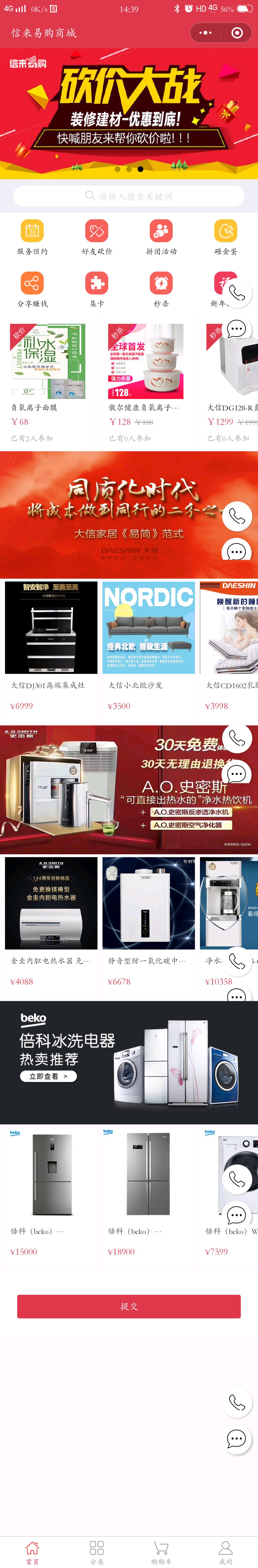Go to the 购物车 shopping cart tab
Screen dimensions: 258x1568
pyautogui.click(x=161, y=1552)
